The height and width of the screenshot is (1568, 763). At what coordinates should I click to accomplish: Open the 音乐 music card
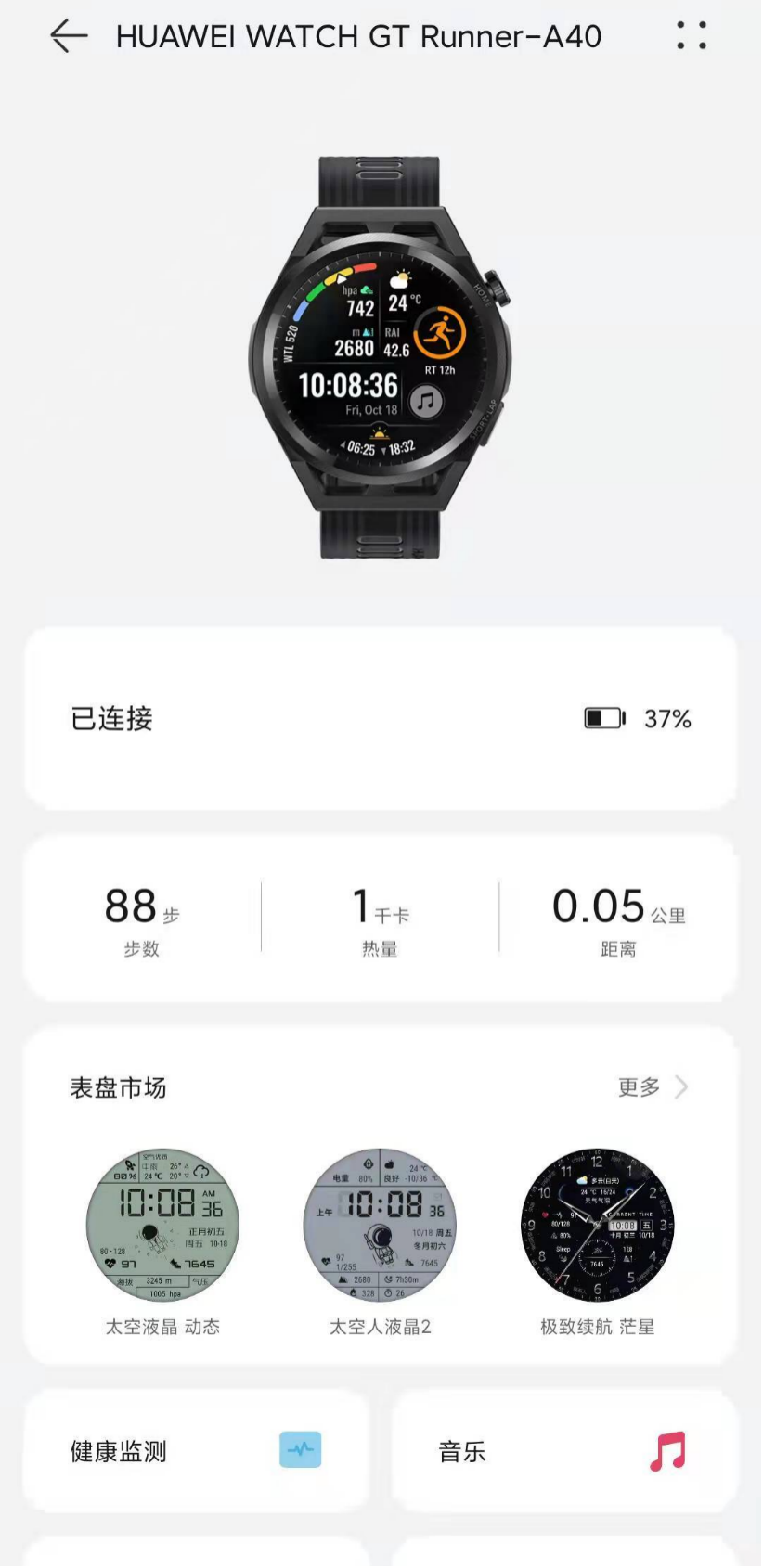563,1451
